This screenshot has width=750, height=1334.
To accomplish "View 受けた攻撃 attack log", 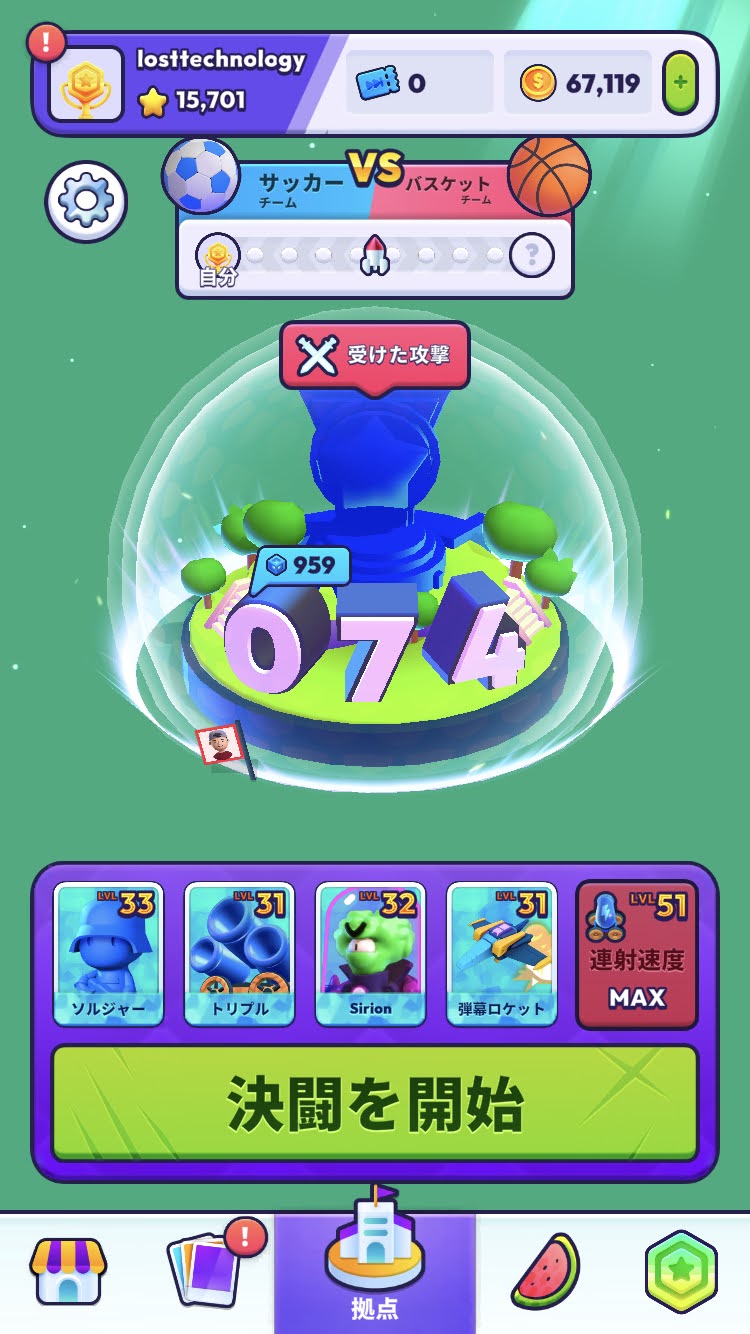I will (375, 356).
